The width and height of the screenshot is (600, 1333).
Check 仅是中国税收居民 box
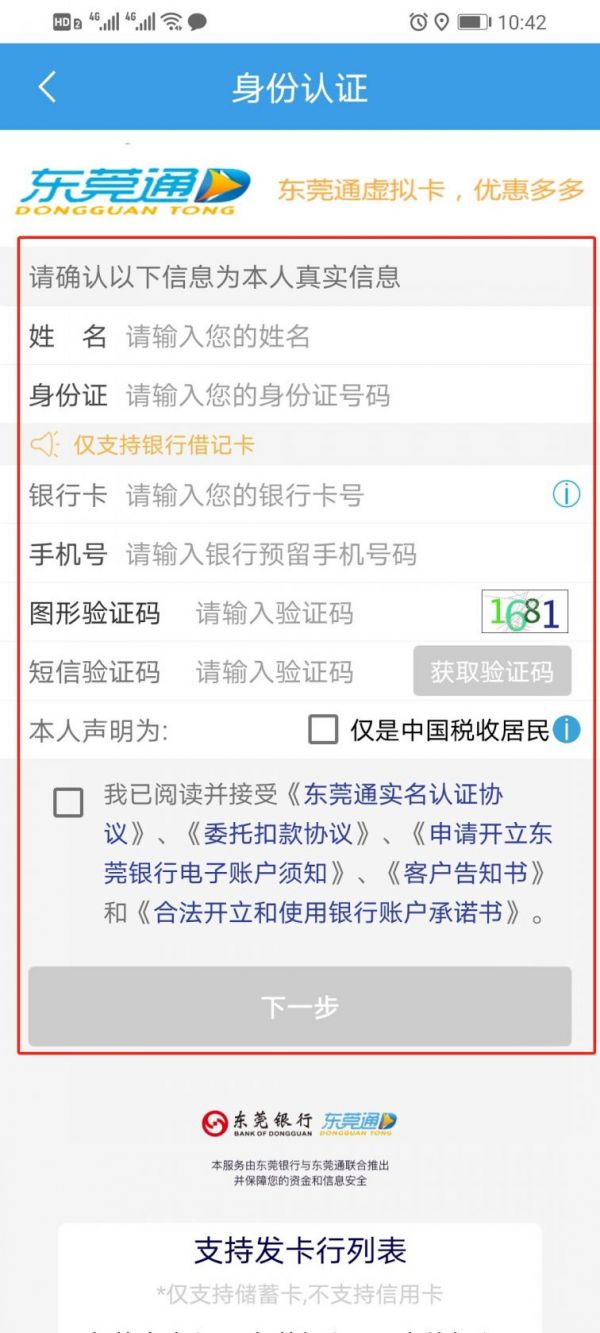click(323, 730)
